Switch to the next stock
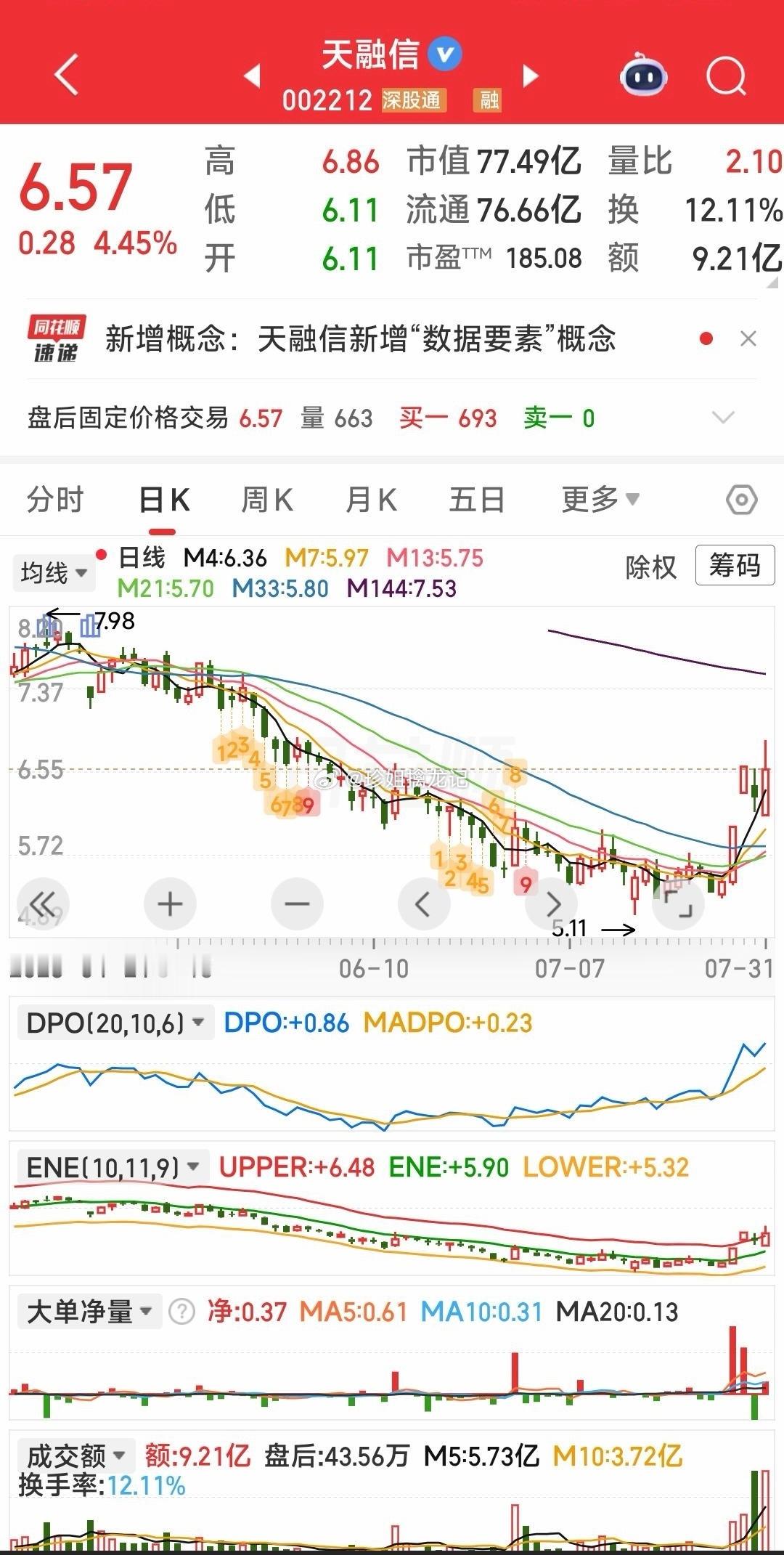The height and width of the screenshot is (1555, 784). tap(531, 75)
